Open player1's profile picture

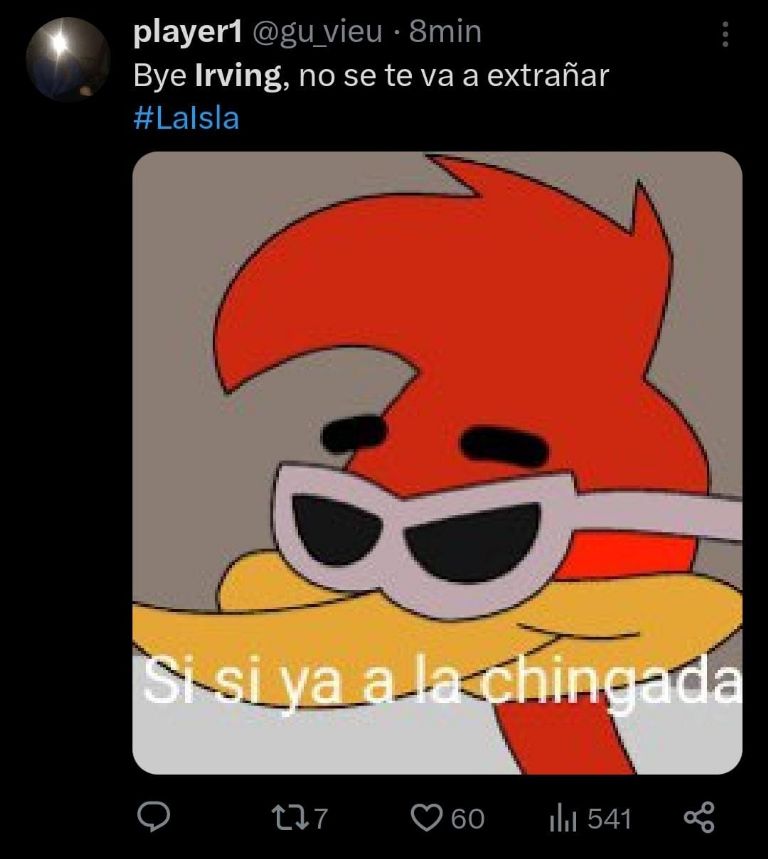[x=67, y=60]
